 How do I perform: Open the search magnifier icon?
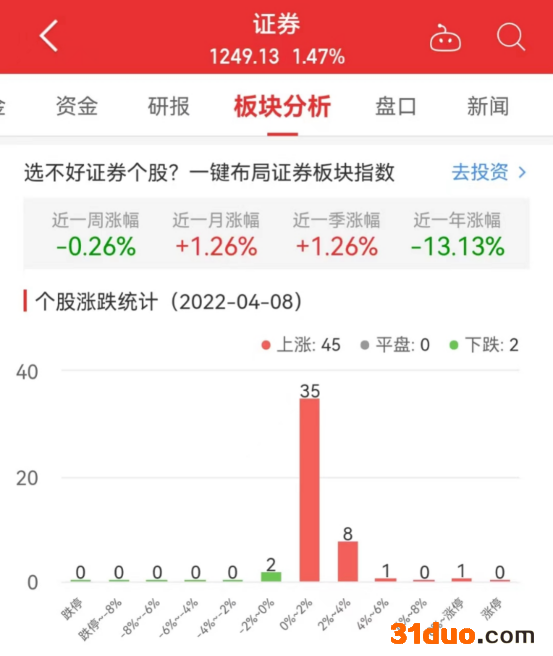tap(511, 37)
